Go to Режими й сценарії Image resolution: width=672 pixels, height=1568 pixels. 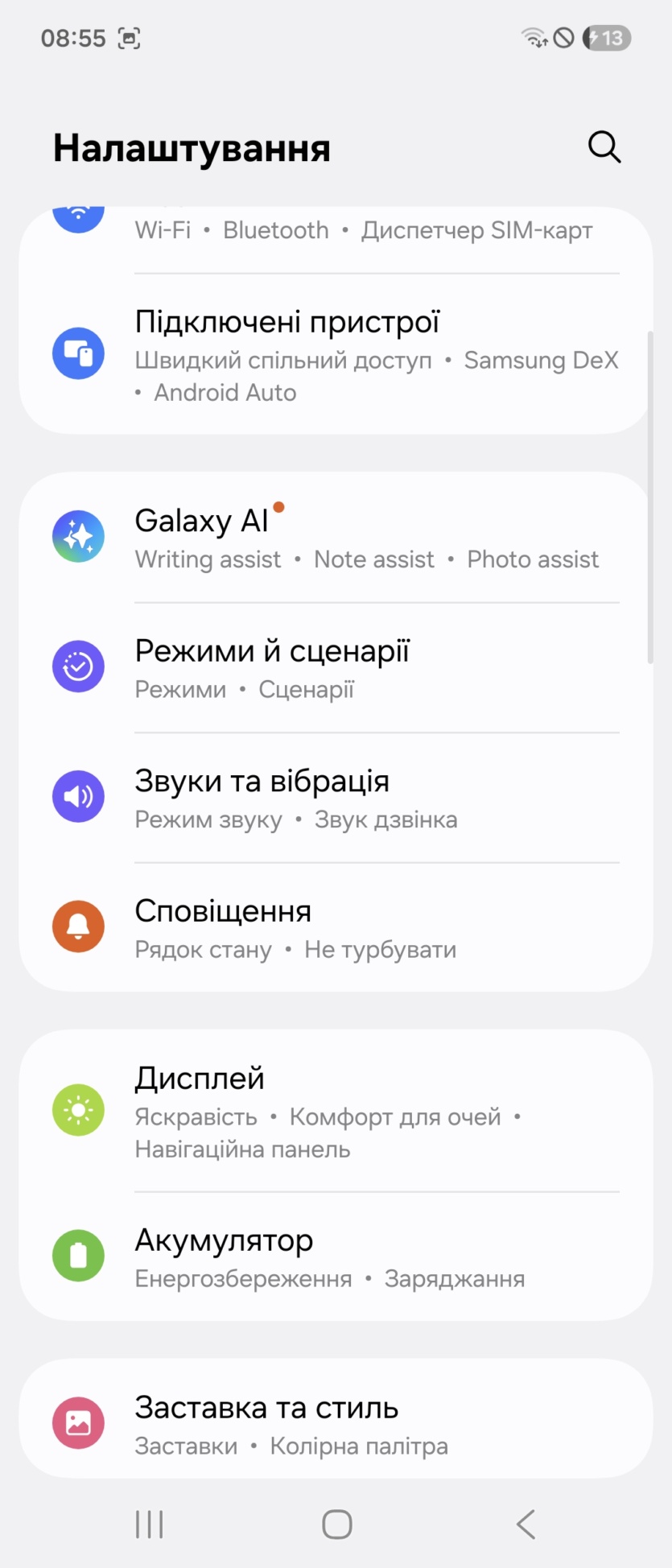pos(335,667)
